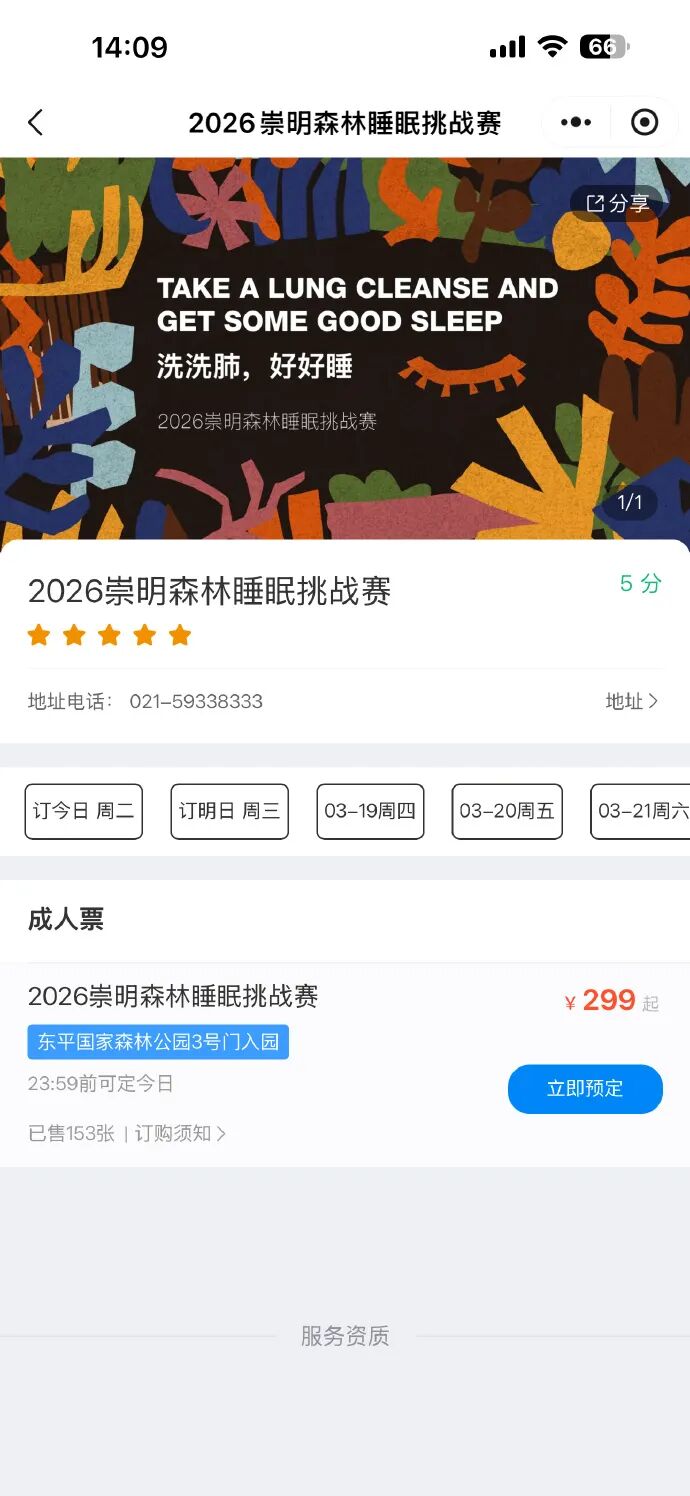The height and width of the screenshot is (1496, 690).
Task: Open the 地址 address link
Action: click(632, 701)
